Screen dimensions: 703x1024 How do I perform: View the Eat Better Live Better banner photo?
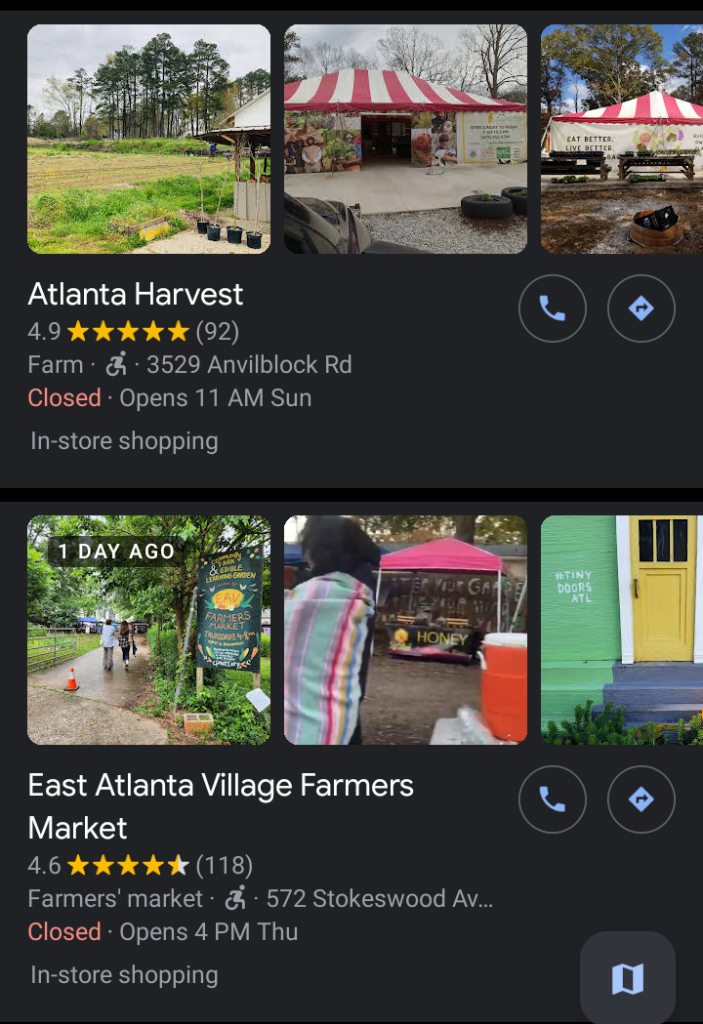[621, 139]
